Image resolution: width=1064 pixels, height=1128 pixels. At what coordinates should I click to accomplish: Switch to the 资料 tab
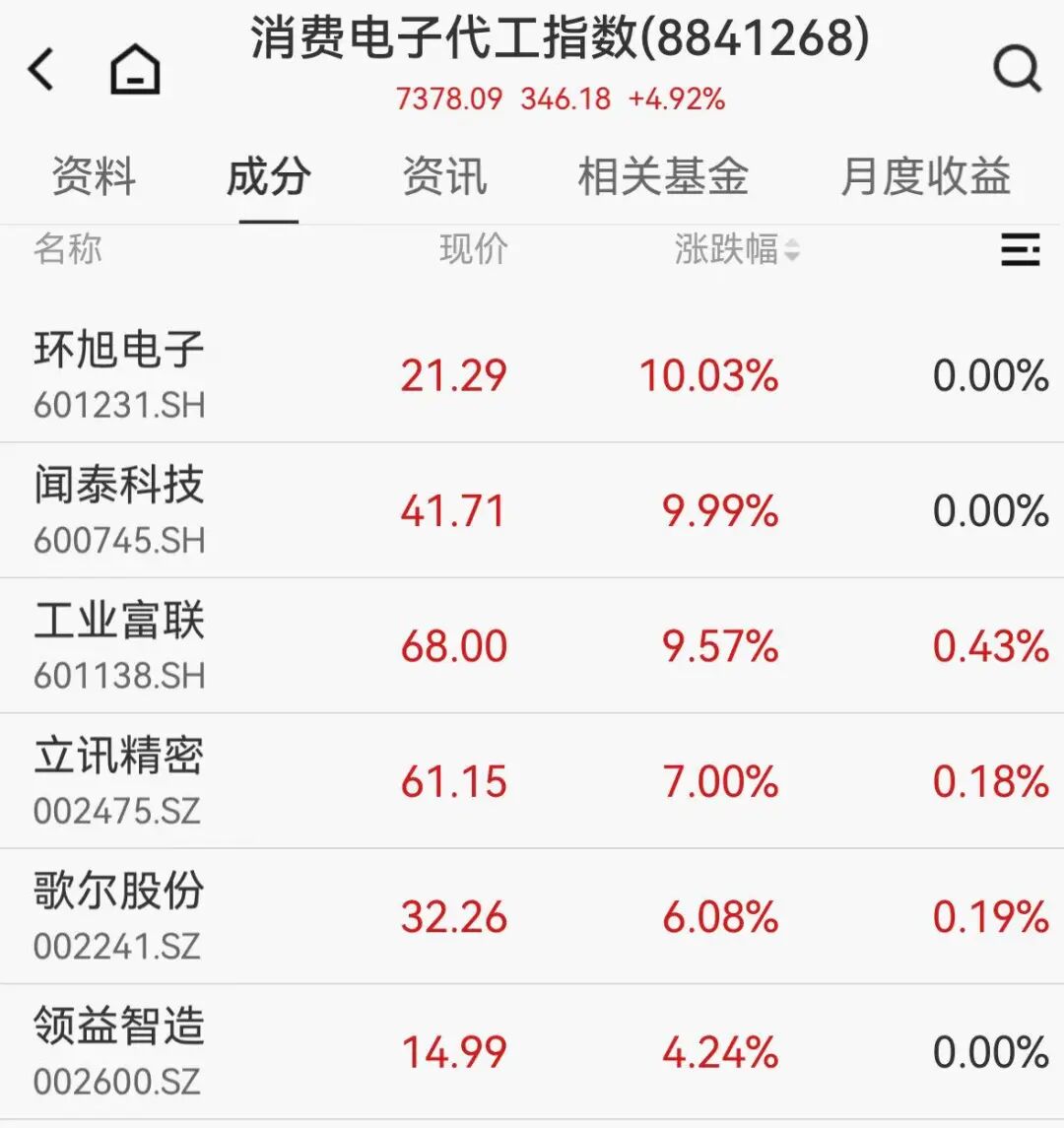click(x=94, y=177)
